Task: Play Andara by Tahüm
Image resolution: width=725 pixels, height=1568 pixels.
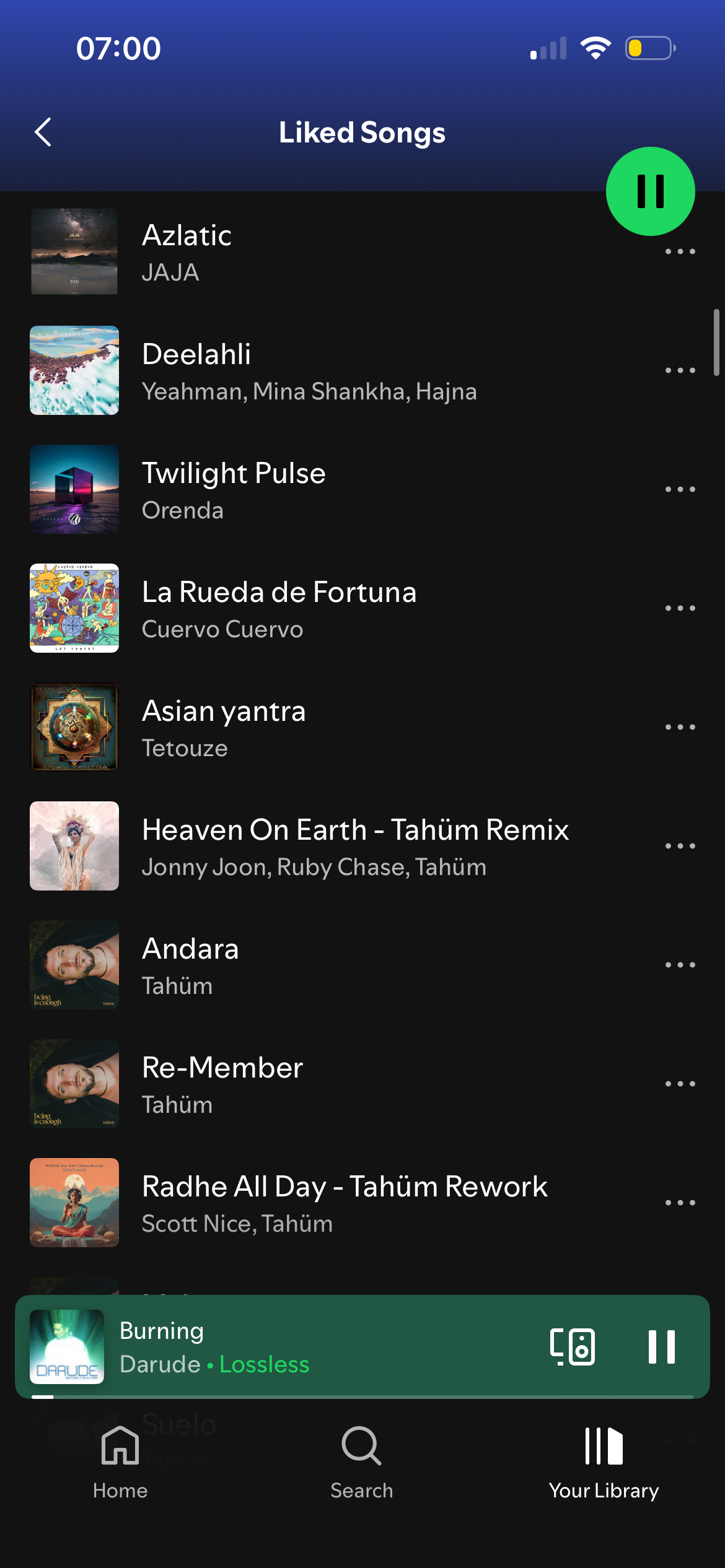Action: point(310,965)
